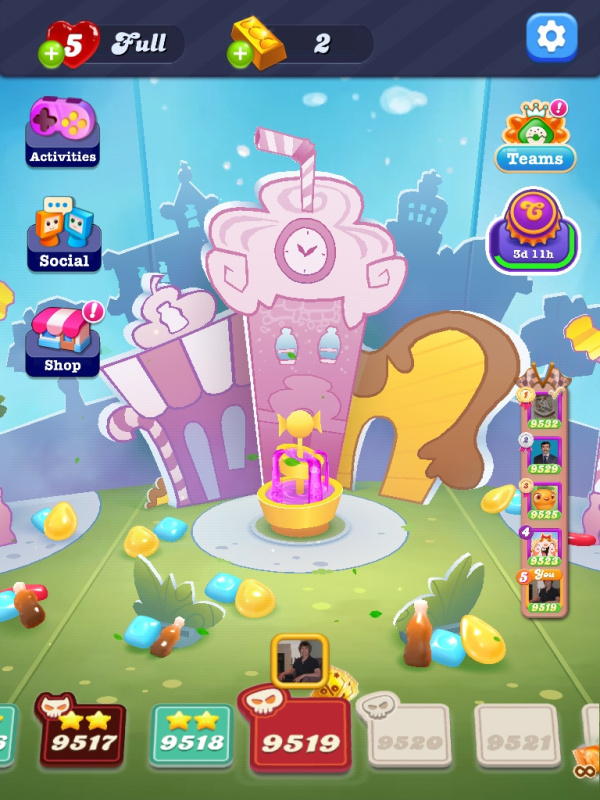Select locked level 9521
Viewport: 600px width, 800px height.
point(517,738)
